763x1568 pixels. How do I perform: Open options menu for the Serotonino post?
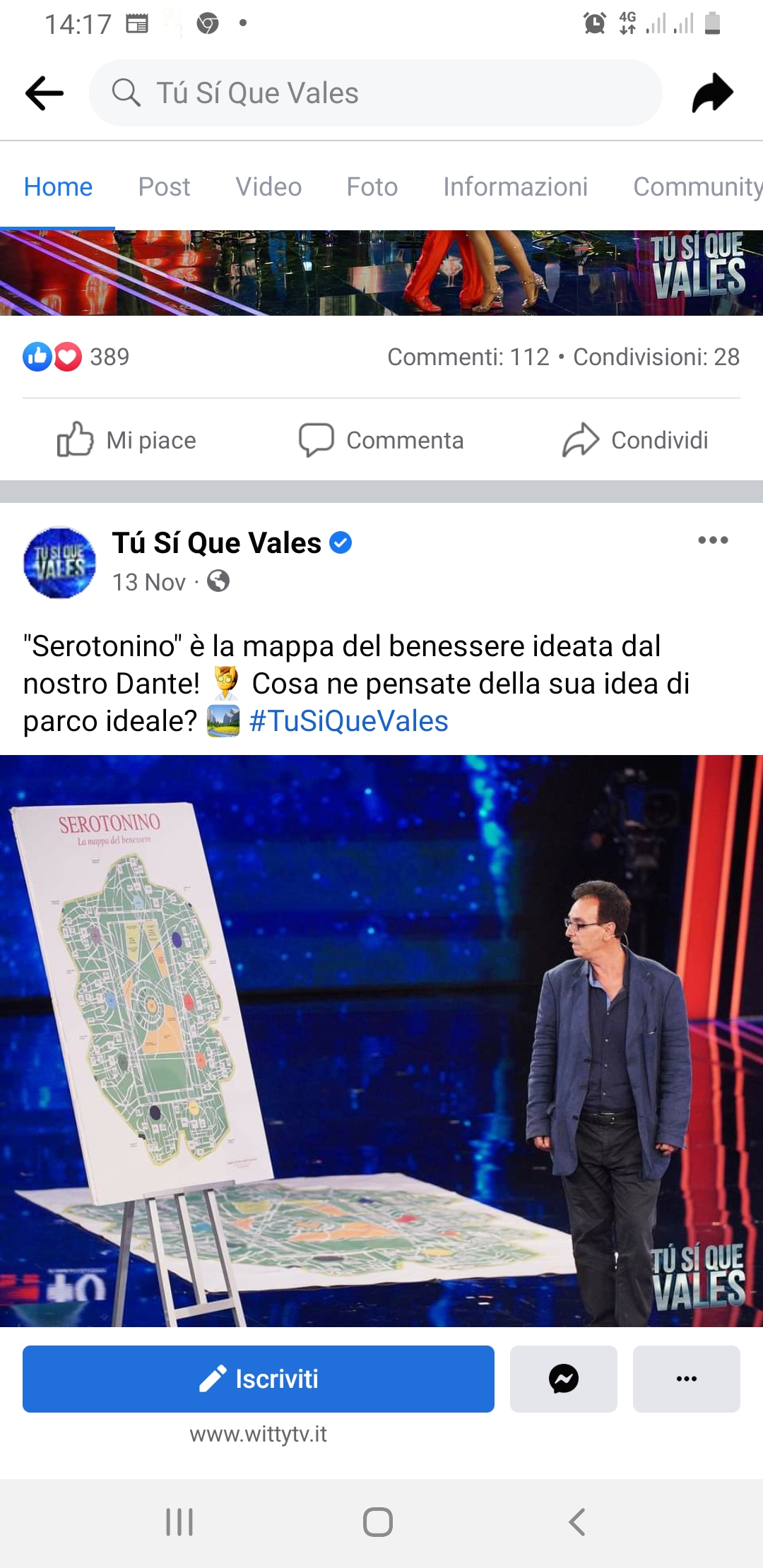coord(713,540)
